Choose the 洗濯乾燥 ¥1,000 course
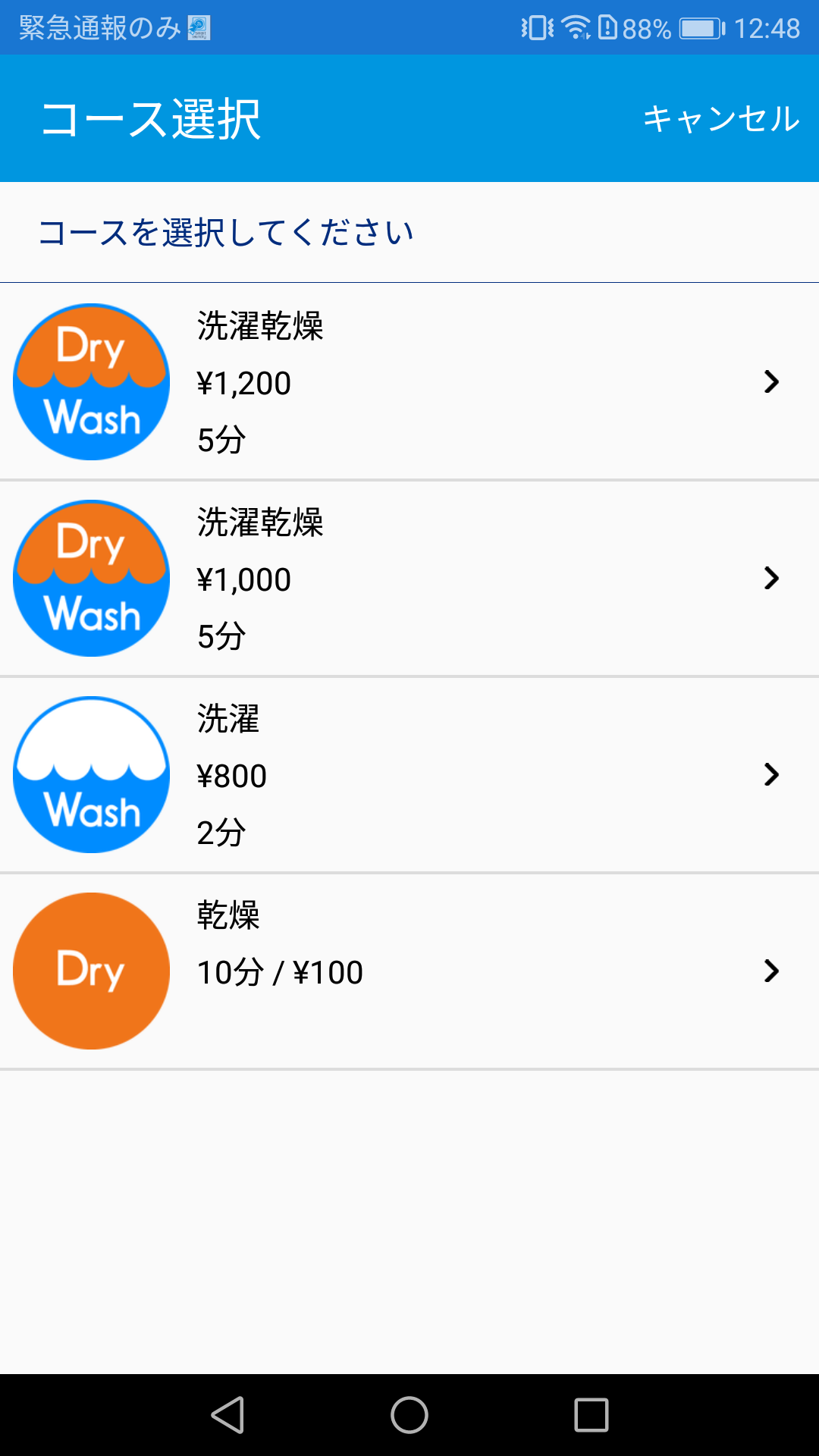The height and width of the screenshot is (1456, 819). pos(409,578)
